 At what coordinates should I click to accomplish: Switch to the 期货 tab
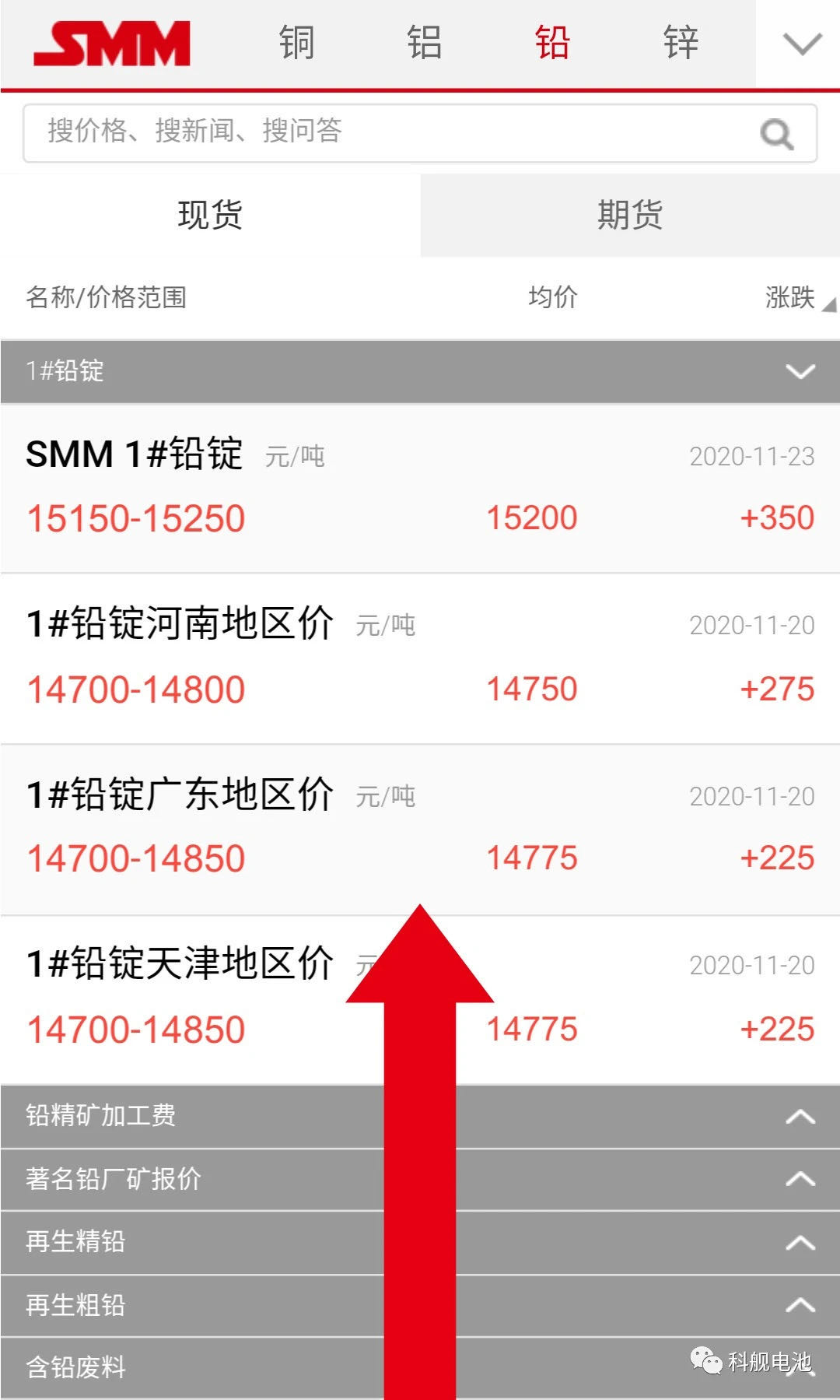(630, 215)
